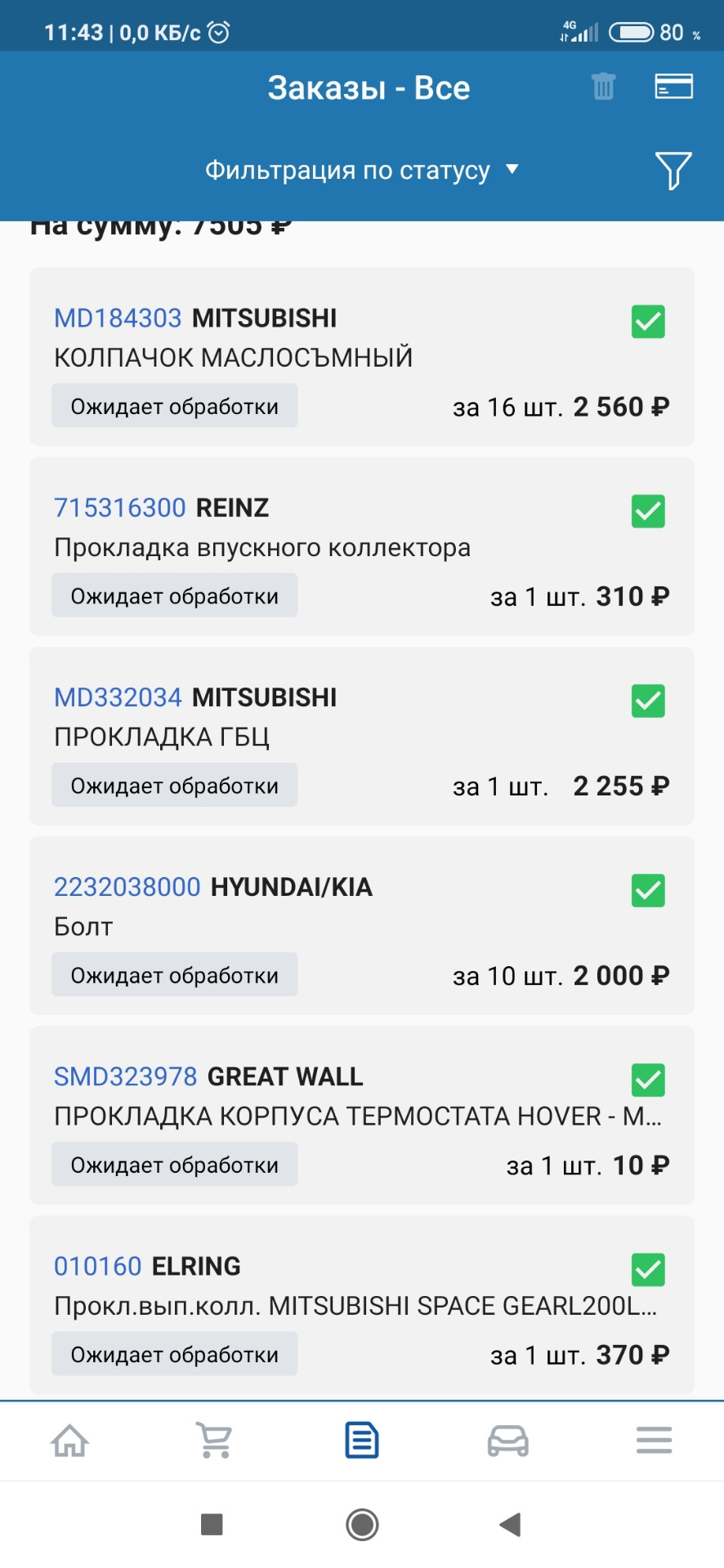Open part number 715316300 link
Viewport: 724px width, 1568px height.
[x=120, y=508]
